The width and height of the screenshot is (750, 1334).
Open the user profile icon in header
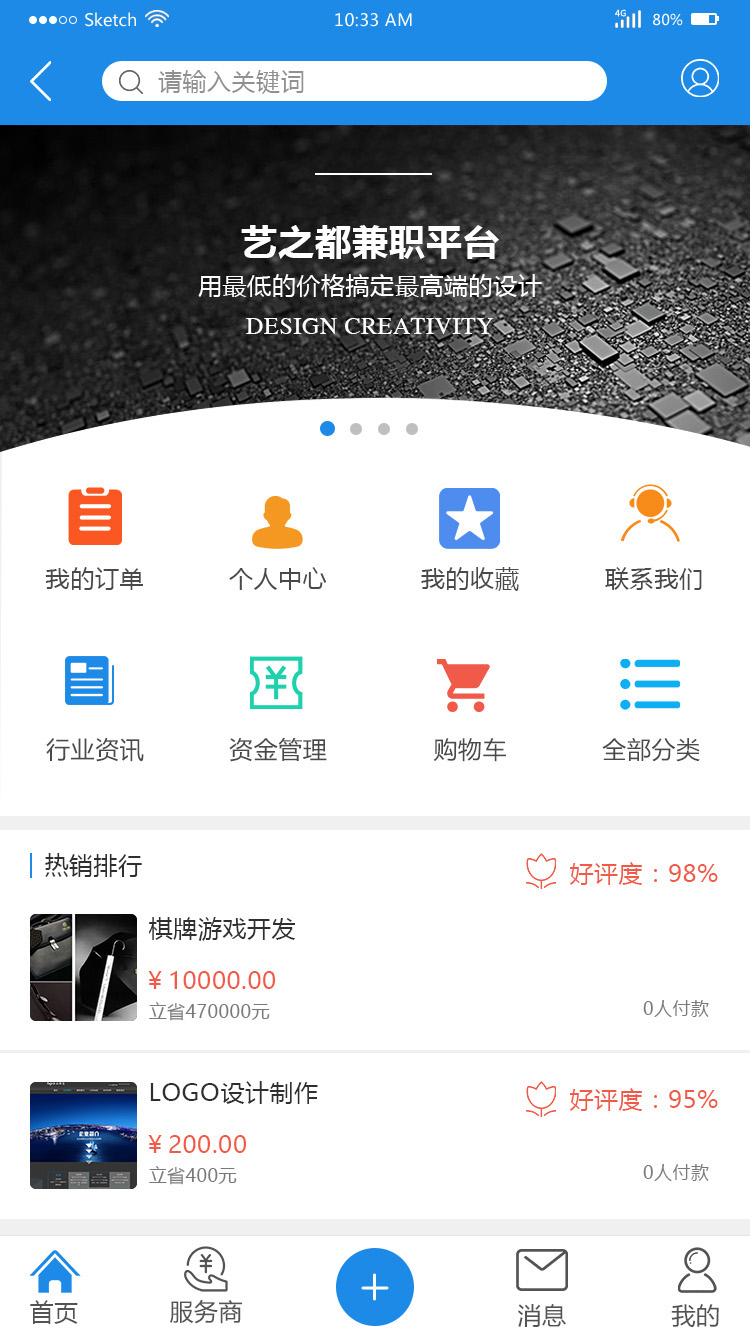pos(700,79)
